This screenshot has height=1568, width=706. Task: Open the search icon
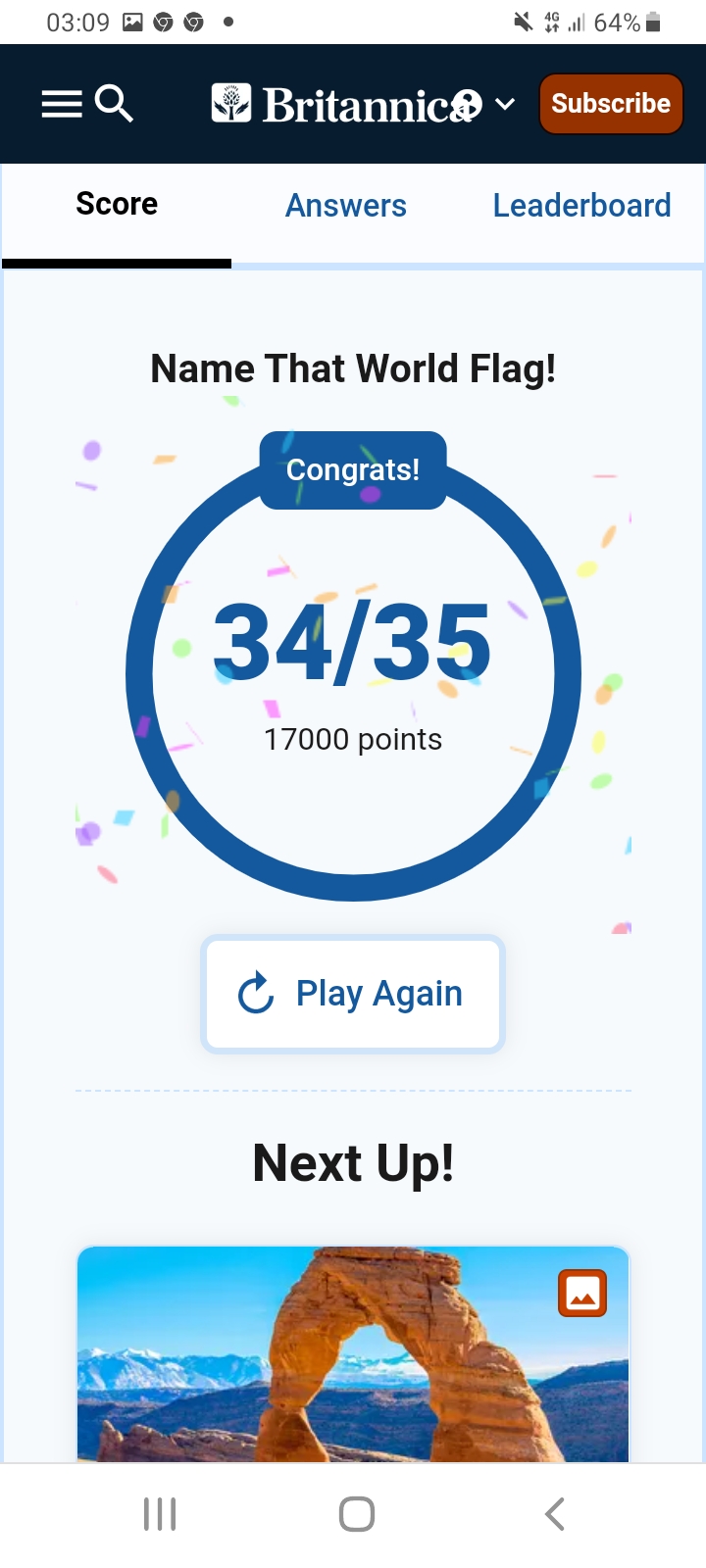click(114, 103)
